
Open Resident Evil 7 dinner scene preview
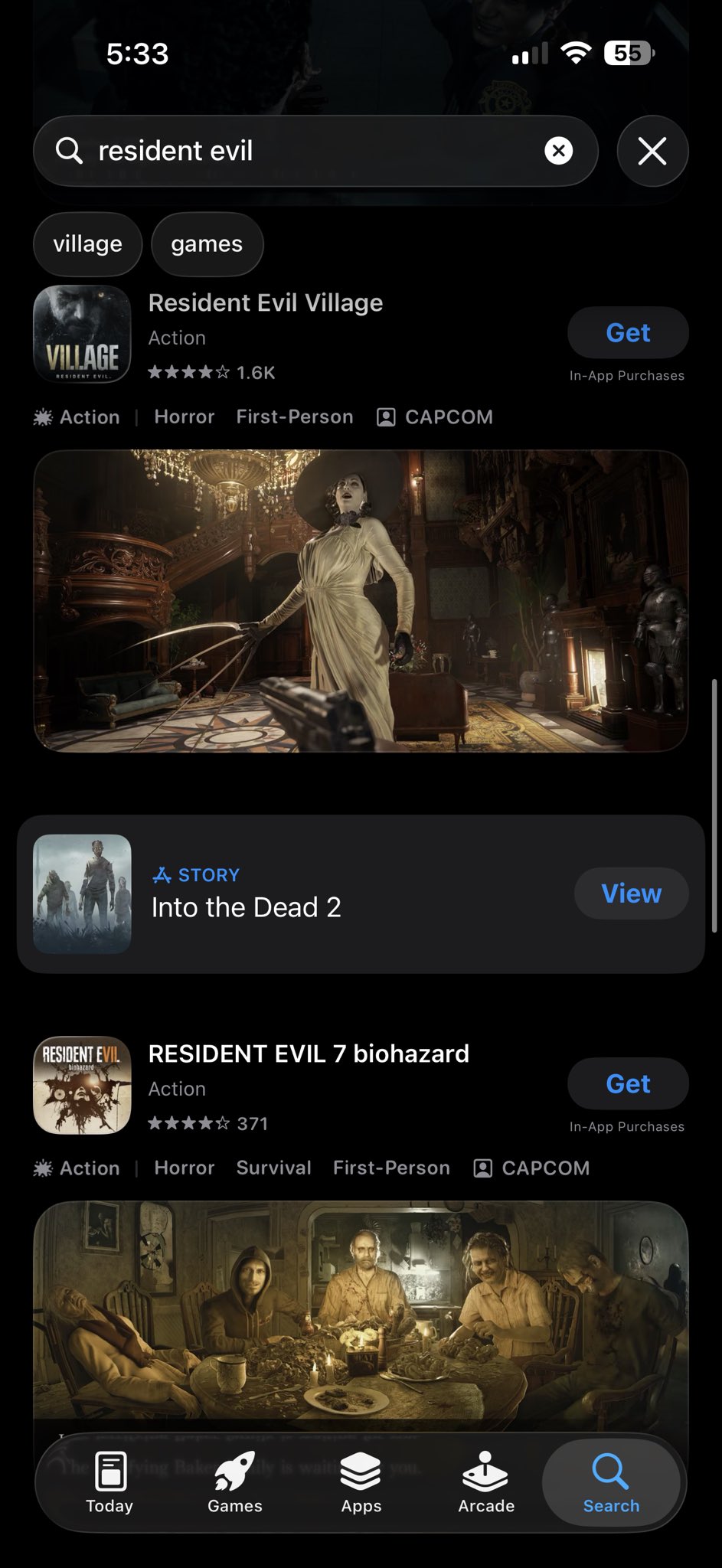point(361,1313)
